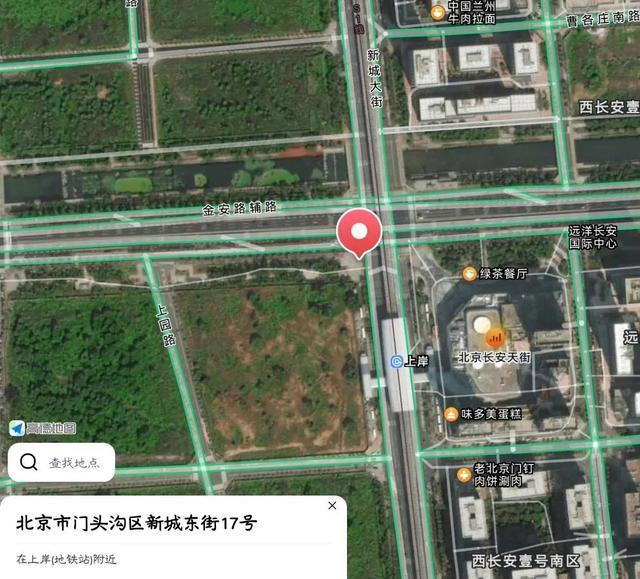Open the 老北京门钉肉饼涮肉 marker
640x579 pixels.
click(x=463, y=475)
